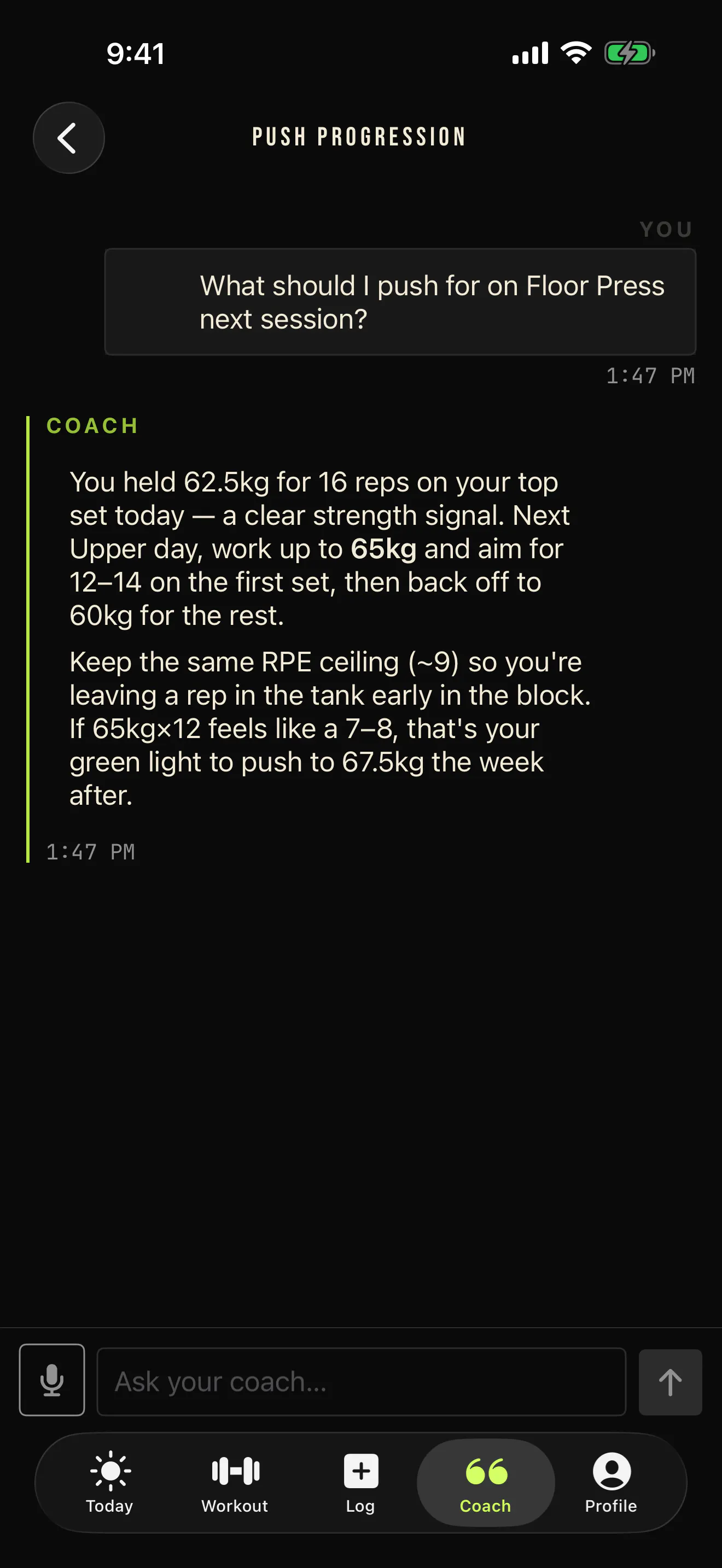Go to the Profile tab
This screenshot has height=1568, width=722.
click(x=611, y=1483)
